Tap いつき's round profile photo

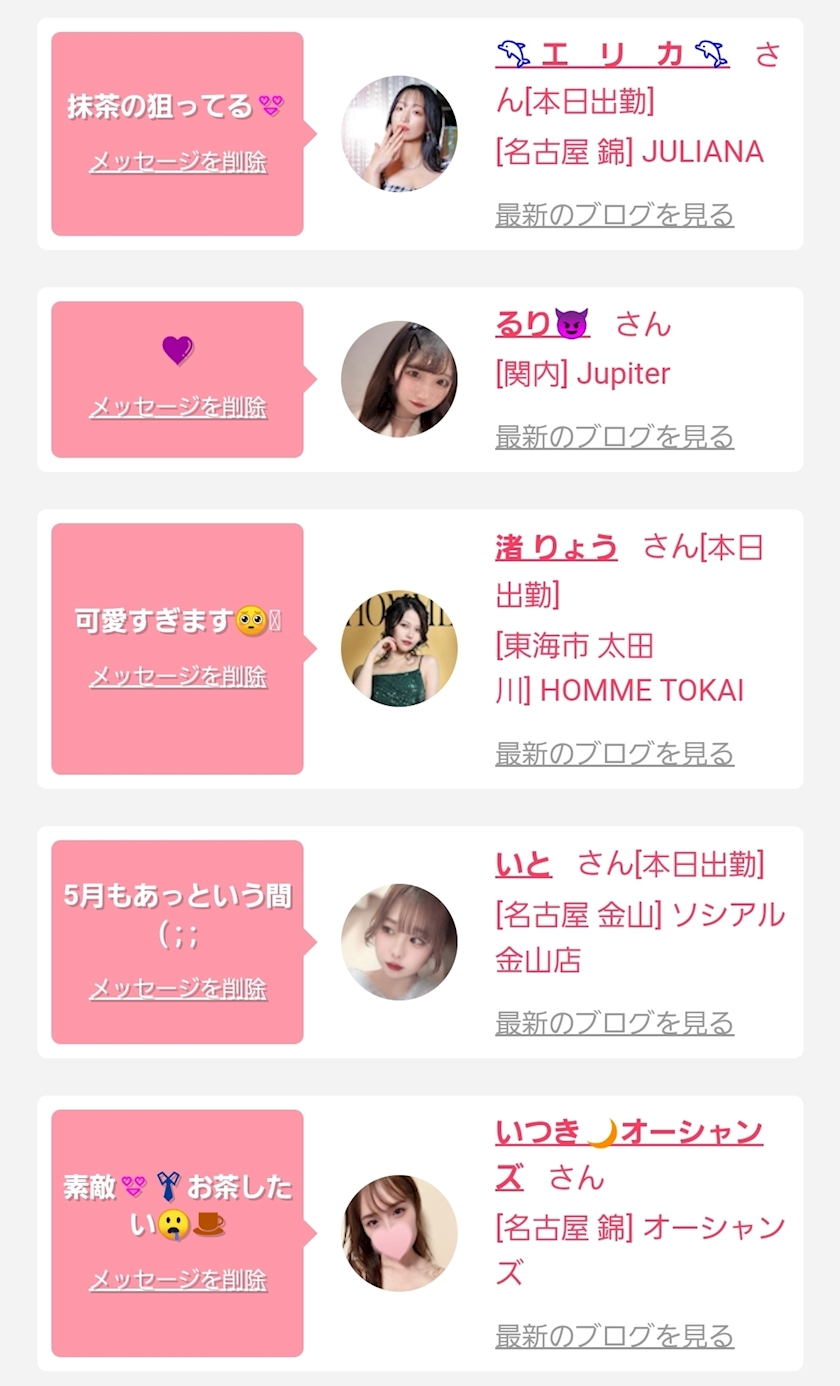399,1233
